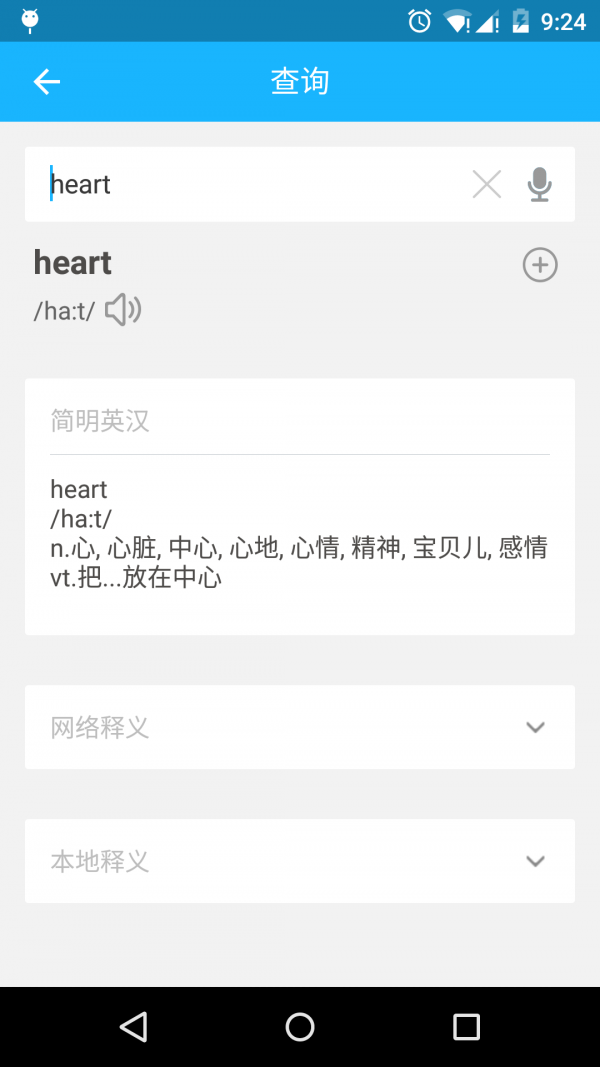The height and width of the screenshot is (1067, 600).
Task: Play the pronunciation of 'heart'
Action: 122,310
